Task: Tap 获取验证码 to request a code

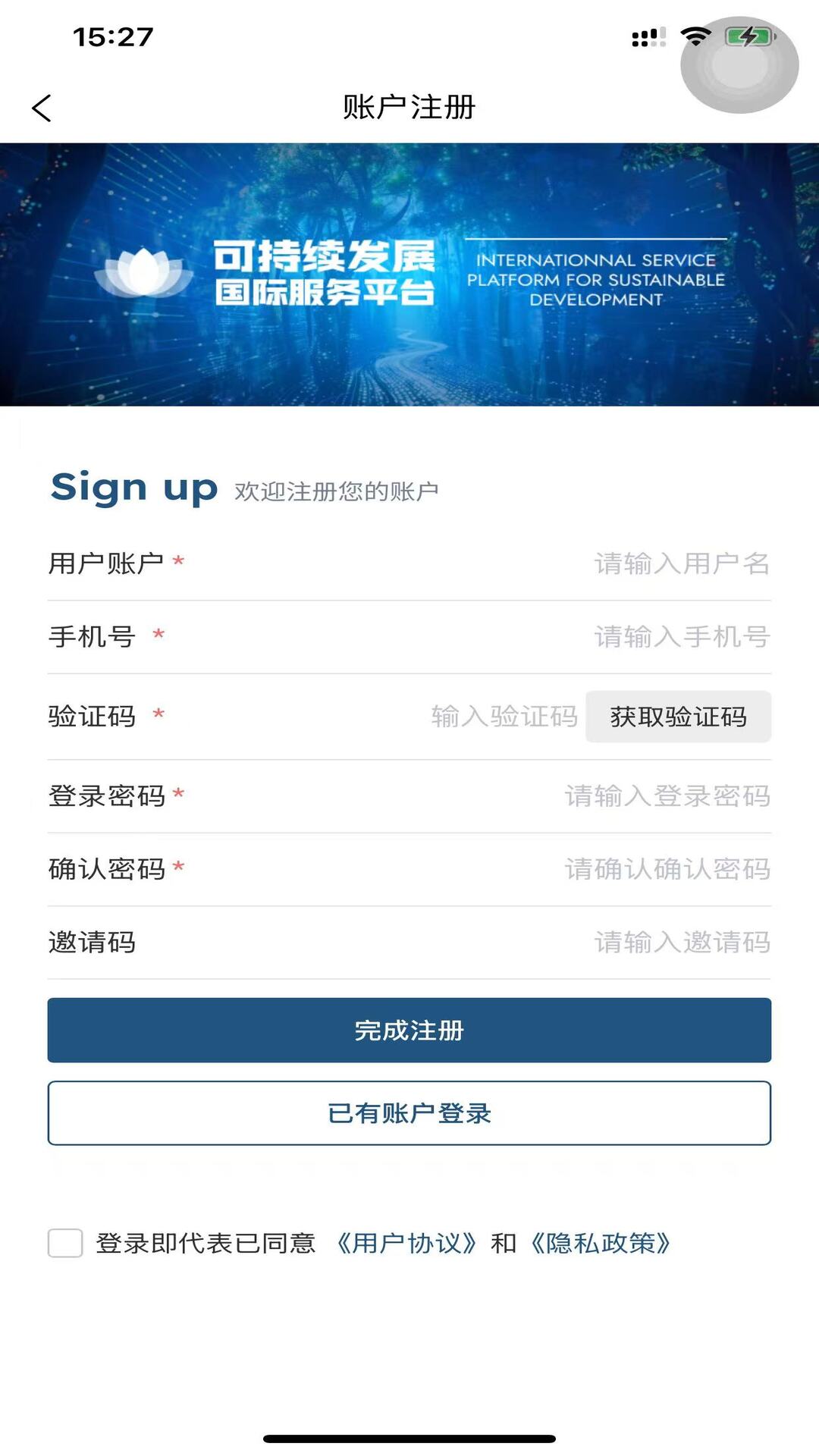Action: [677, 717]
